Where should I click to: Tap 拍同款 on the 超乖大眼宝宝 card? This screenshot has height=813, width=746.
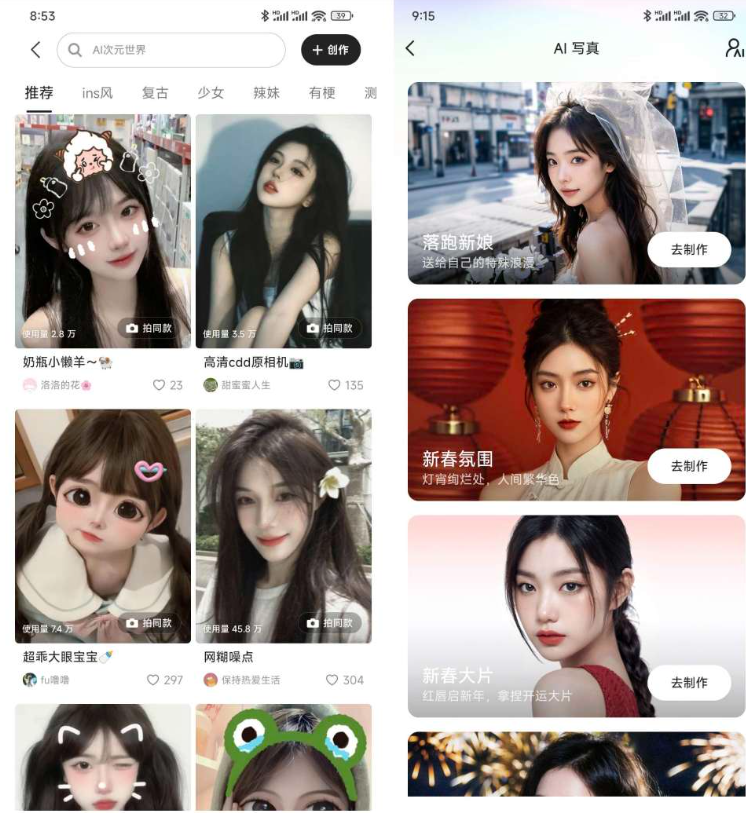click(149, 623)
